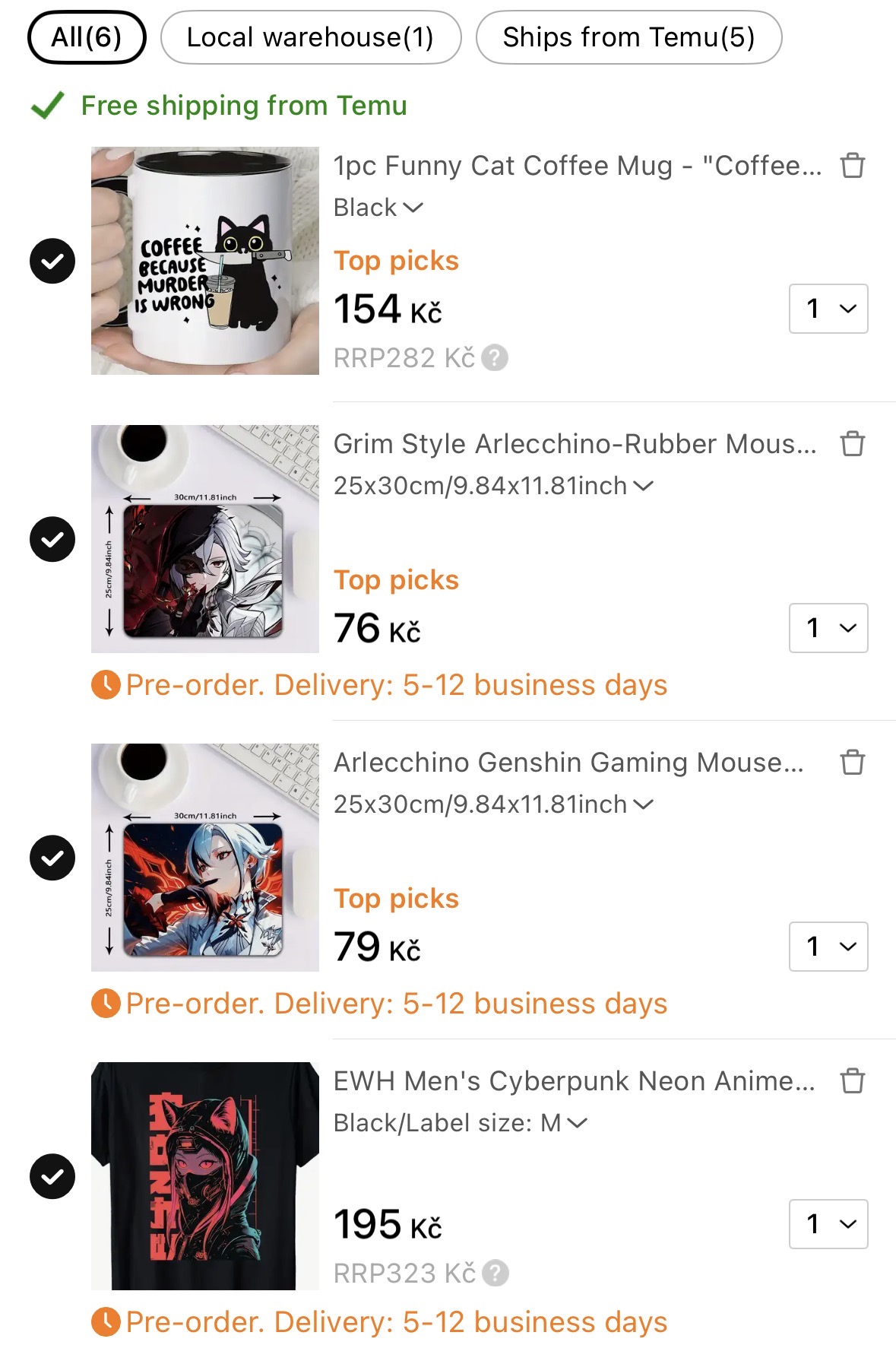Open the Arlecchino Genshin Gaming Mouse pad image
The image size is (896, 1345).
click(205, 857)
